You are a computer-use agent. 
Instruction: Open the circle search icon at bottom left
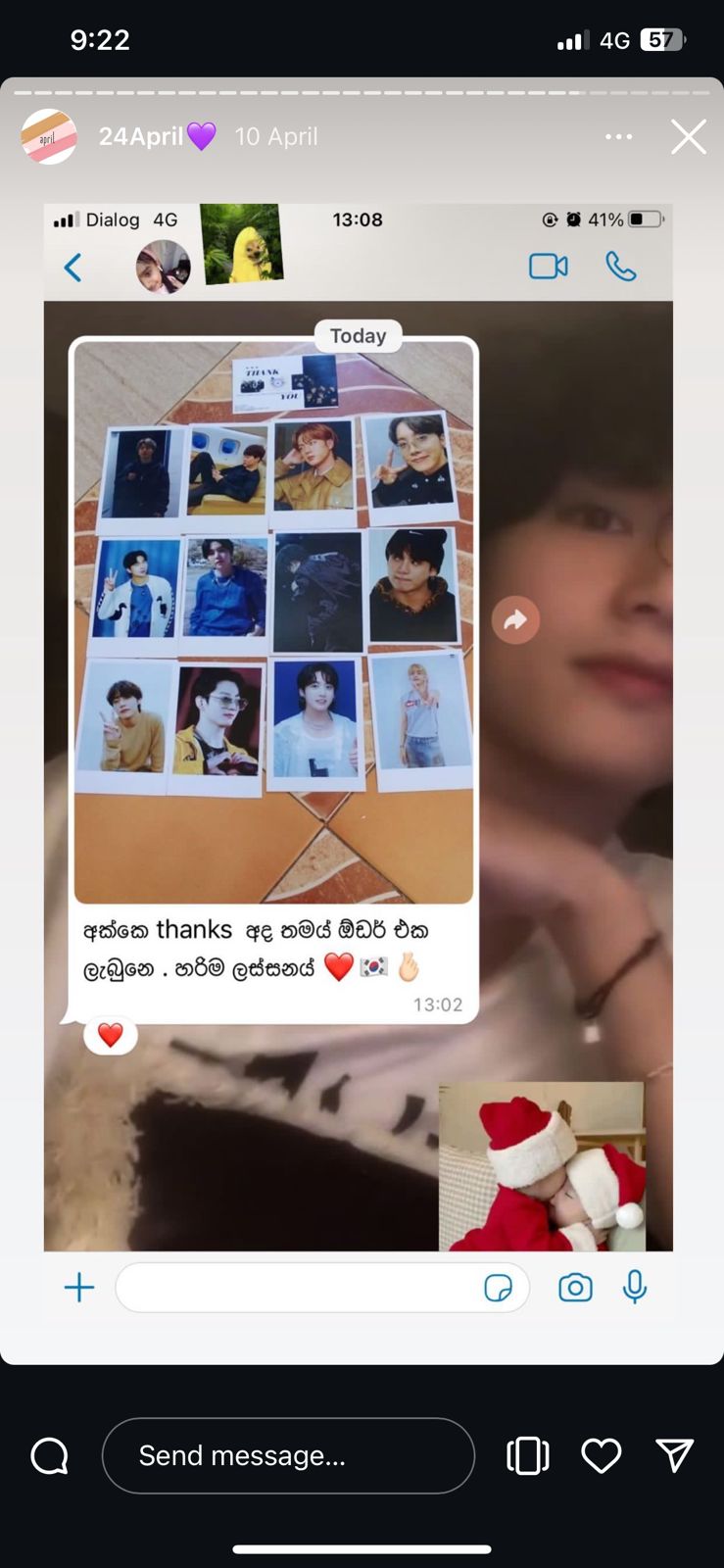point(50,1456)
